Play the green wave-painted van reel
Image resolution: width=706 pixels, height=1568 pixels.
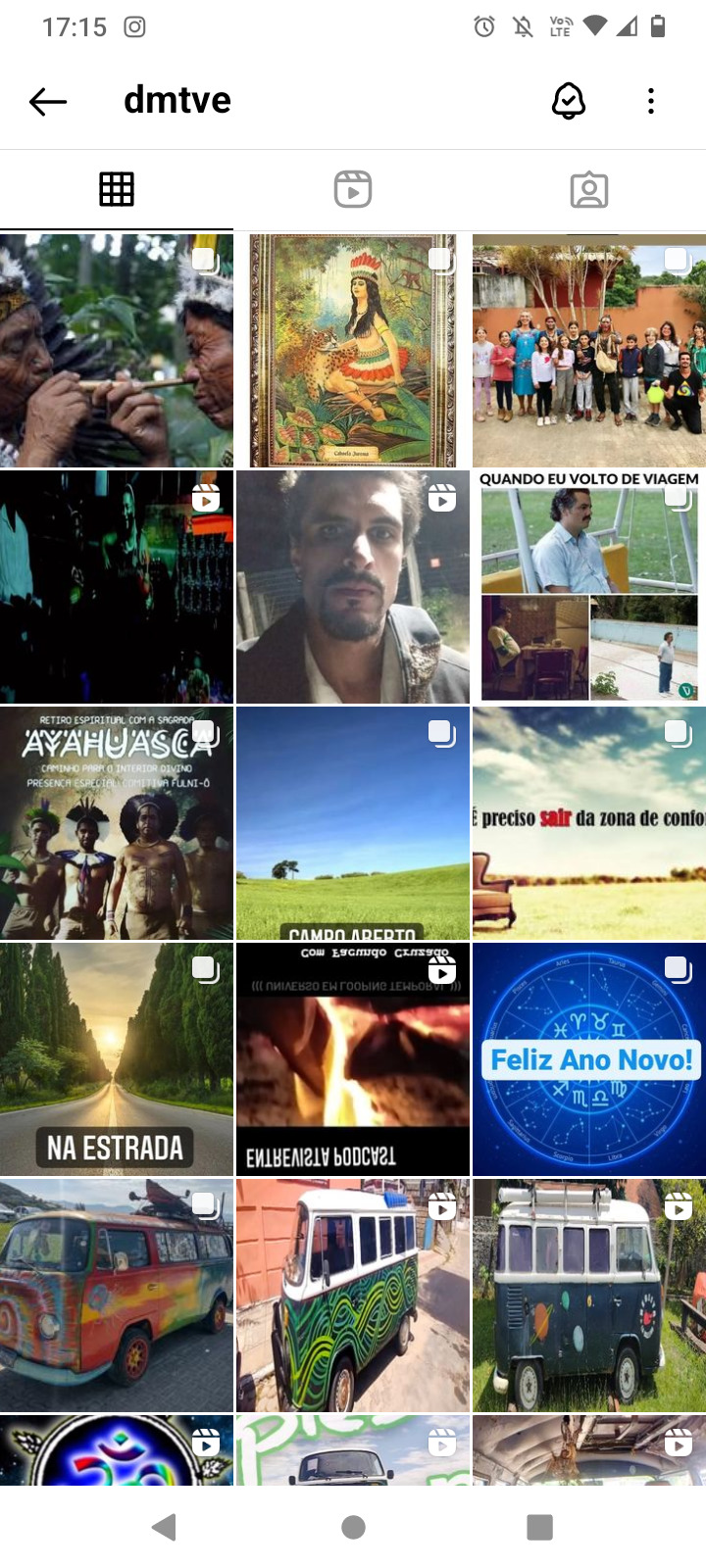(x=353, y=1296)
